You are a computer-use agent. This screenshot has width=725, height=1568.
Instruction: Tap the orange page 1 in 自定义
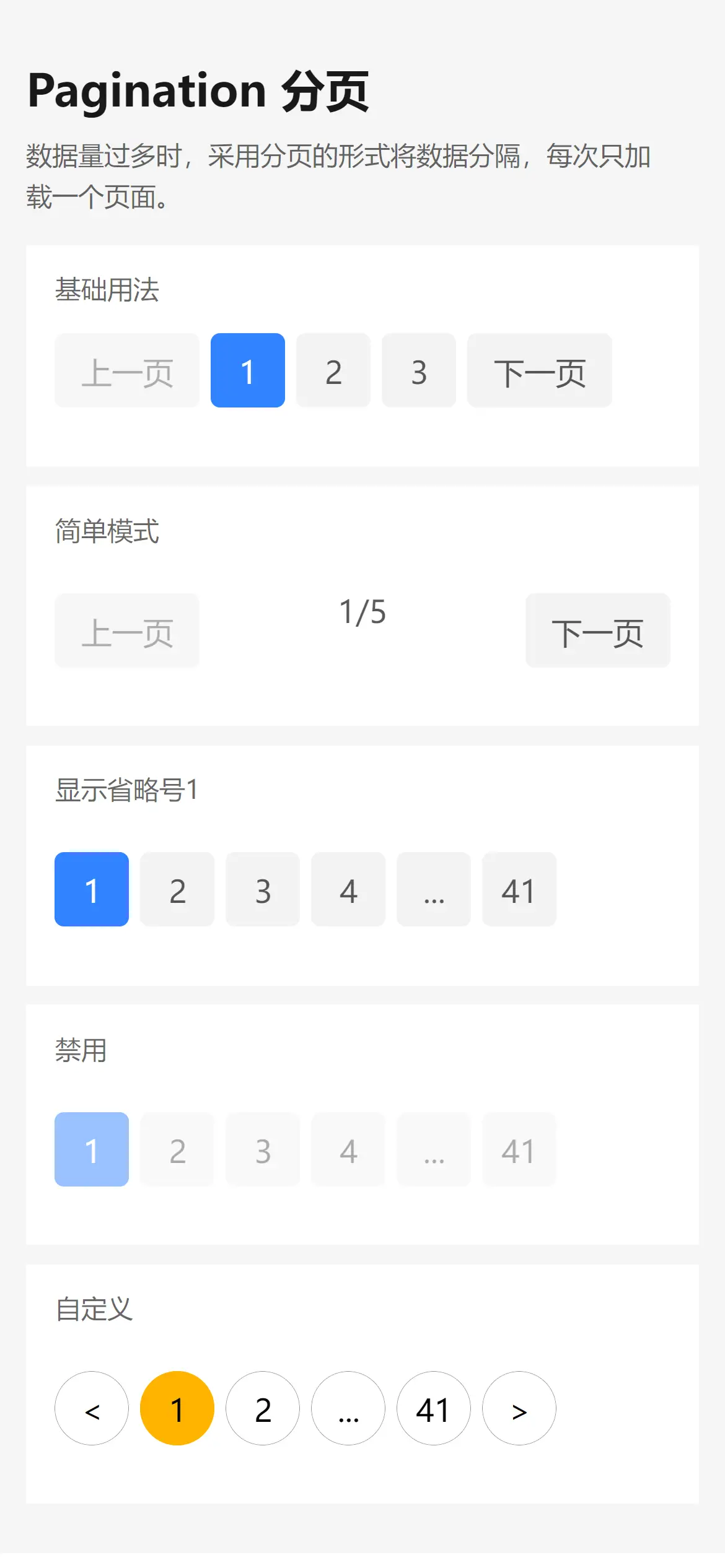177,1408
